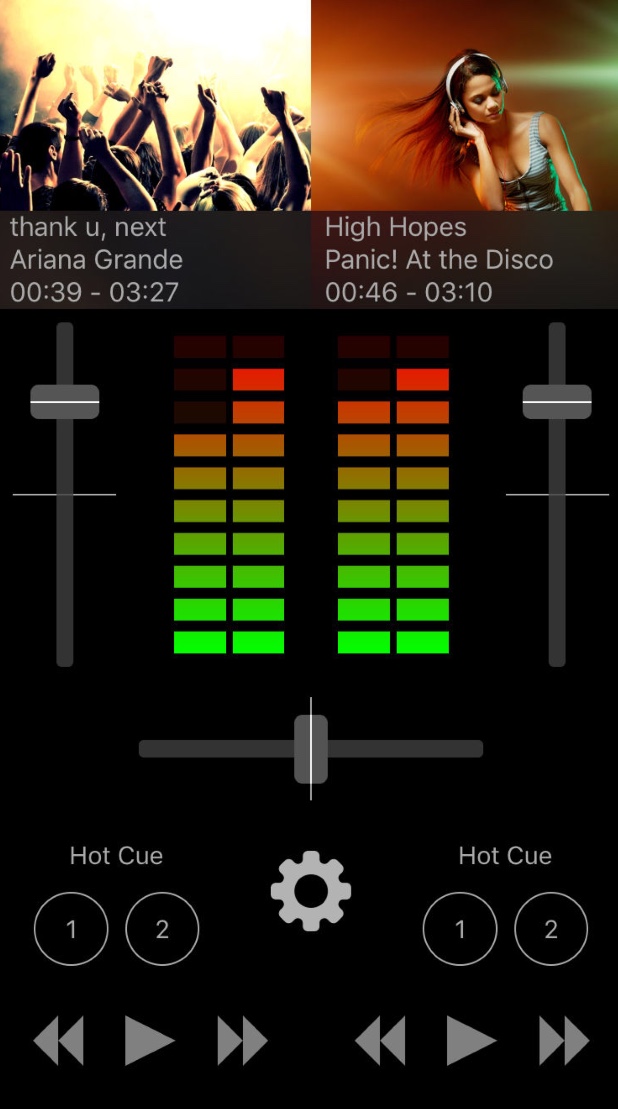Image resolution: width=618 pixels, height=1109 pixels.
Task: Fast forward the left deck track
Action: point(242,1041)
